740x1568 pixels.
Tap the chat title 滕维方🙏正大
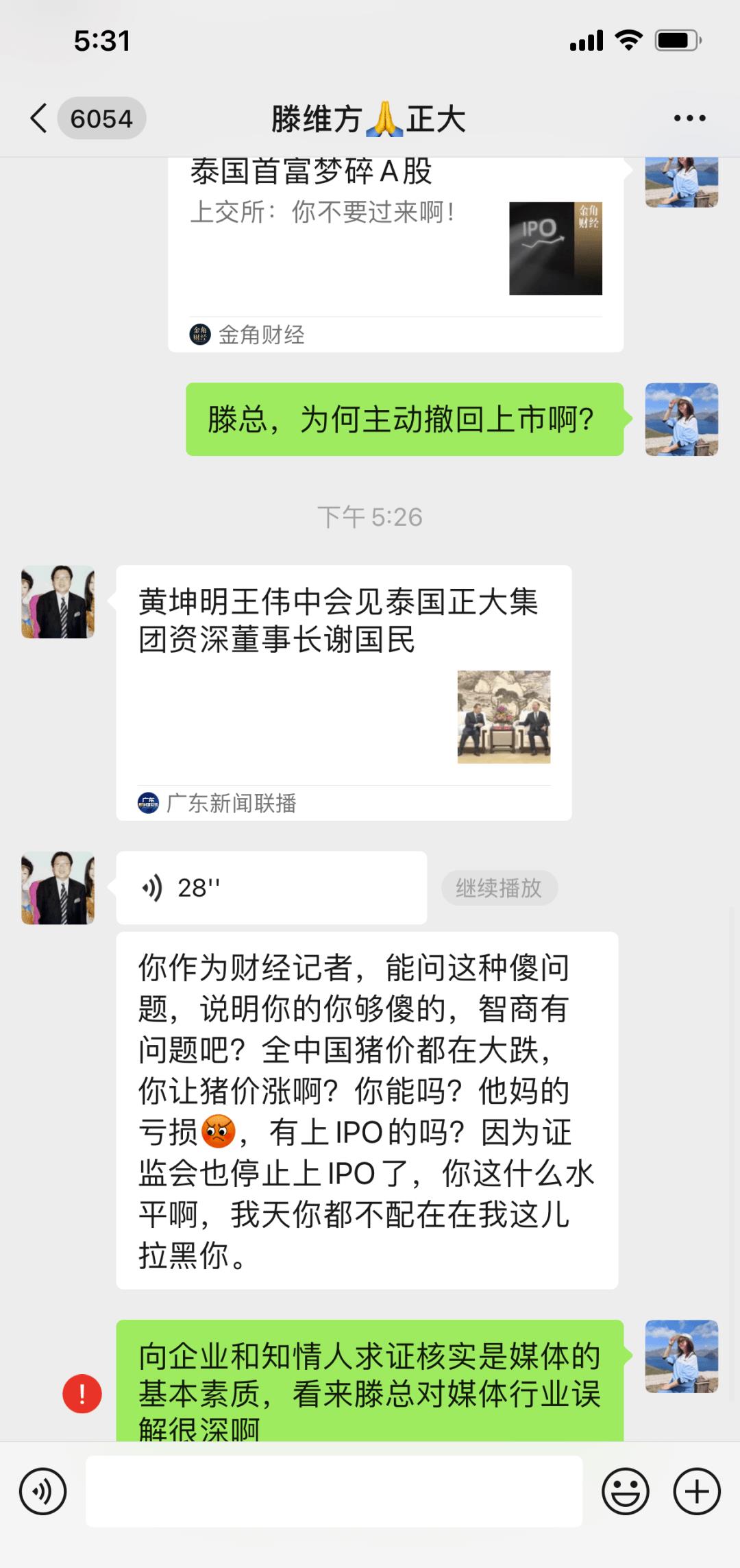[x=370, y=118]
